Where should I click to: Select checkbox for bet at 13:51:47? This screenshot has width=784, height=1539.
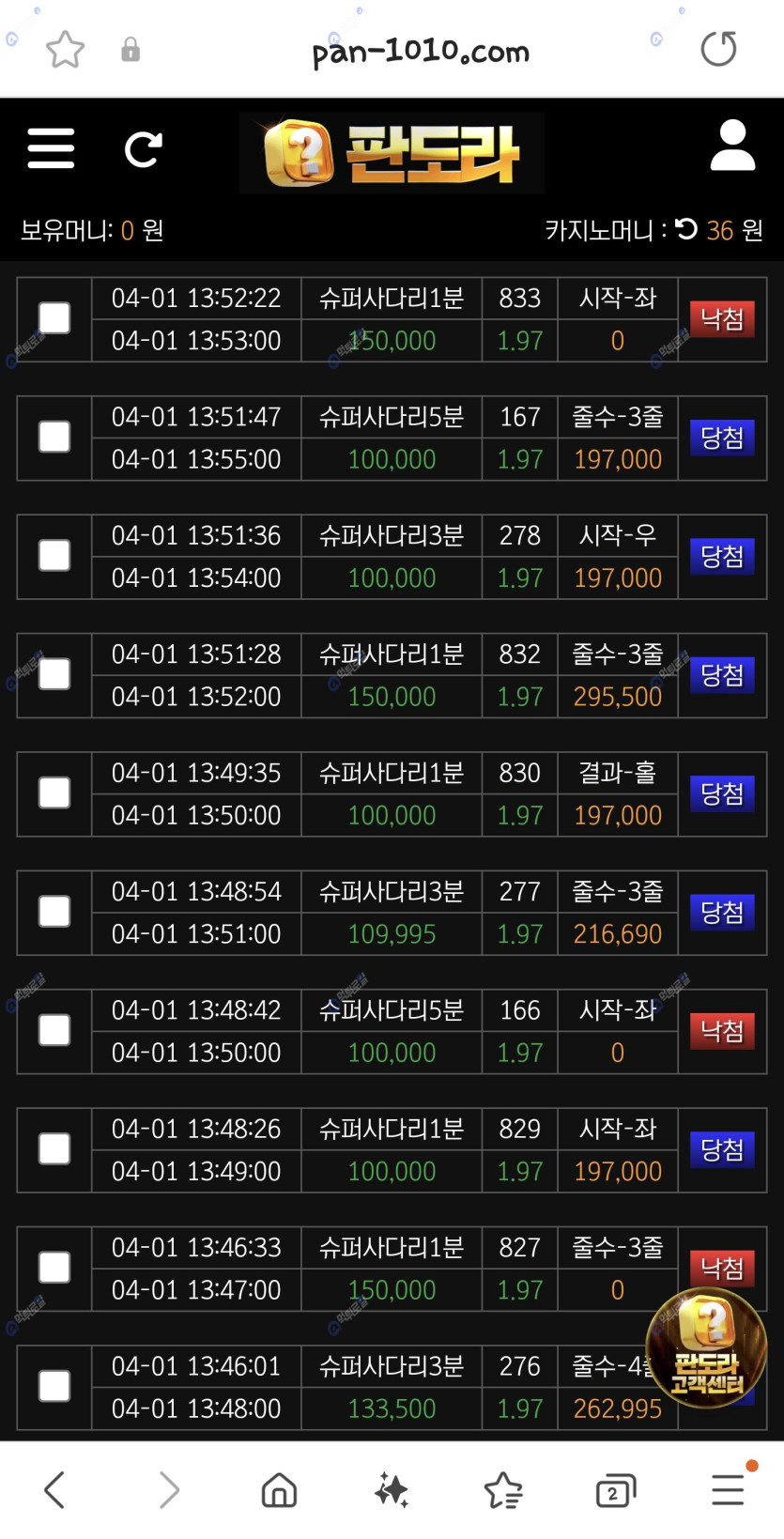54,437
